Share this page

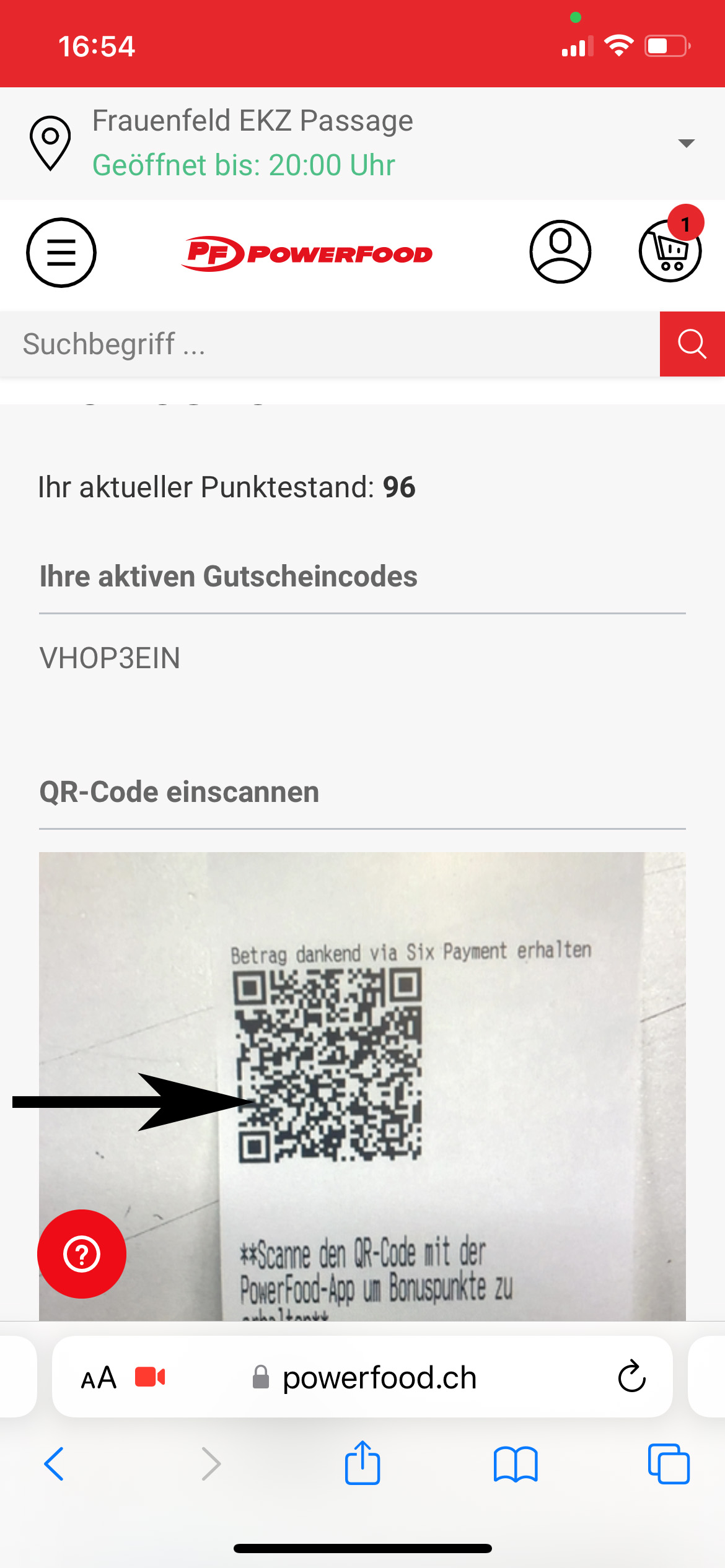tap(362, 1463)
